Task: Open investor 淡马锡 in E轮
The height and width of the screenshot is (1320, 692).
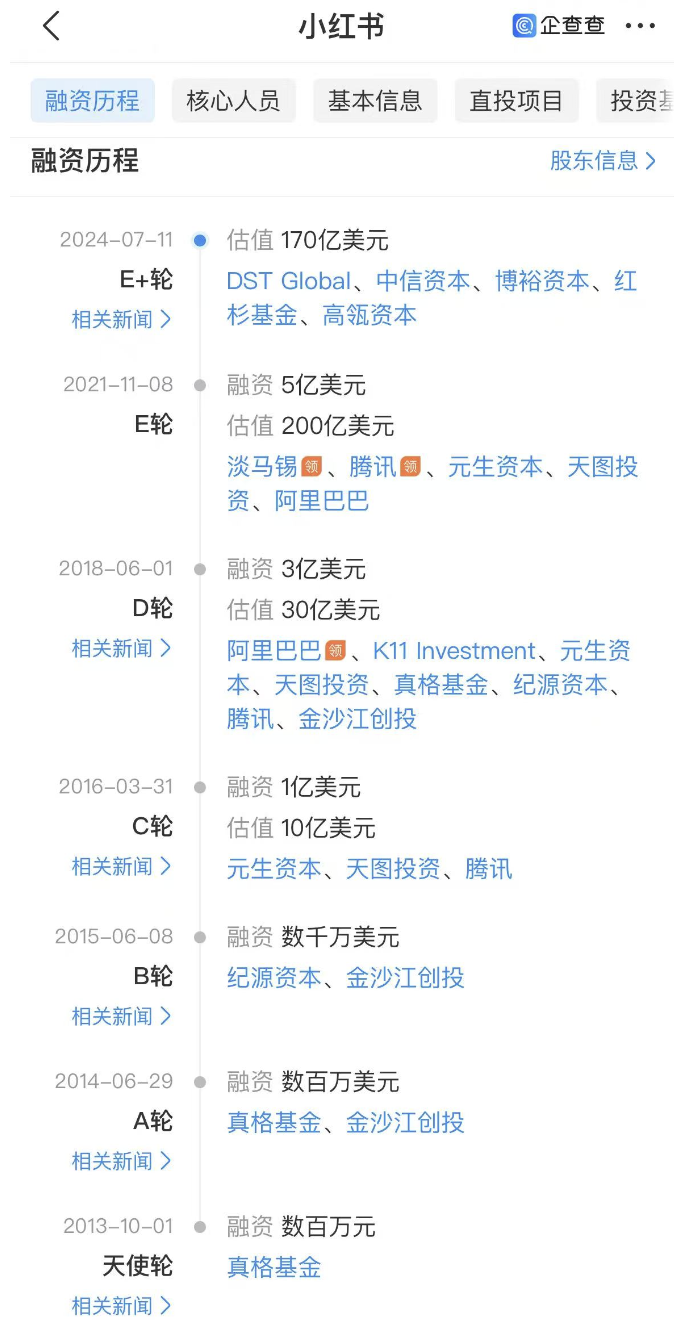Action: [262, 467]
